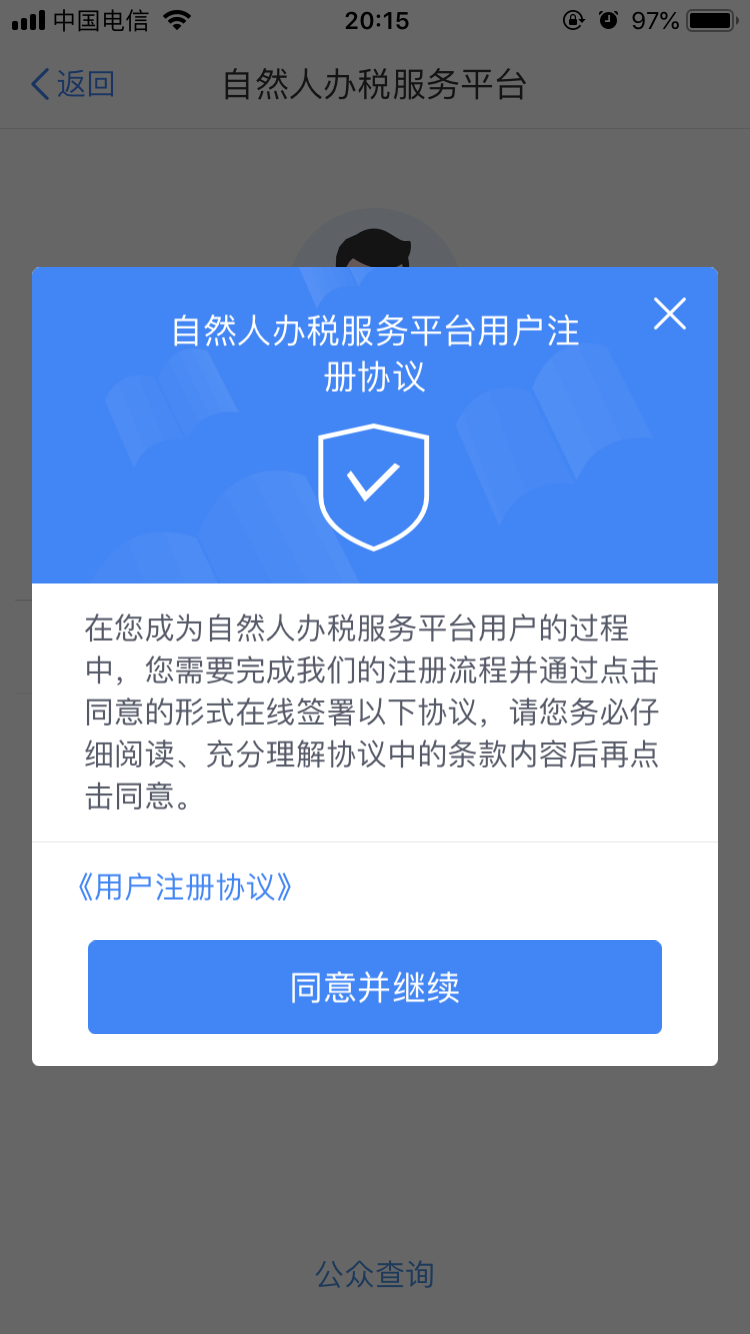750x1334 pixels.
Task: Open 公众查询 public inquiry
Action: 375,1274
